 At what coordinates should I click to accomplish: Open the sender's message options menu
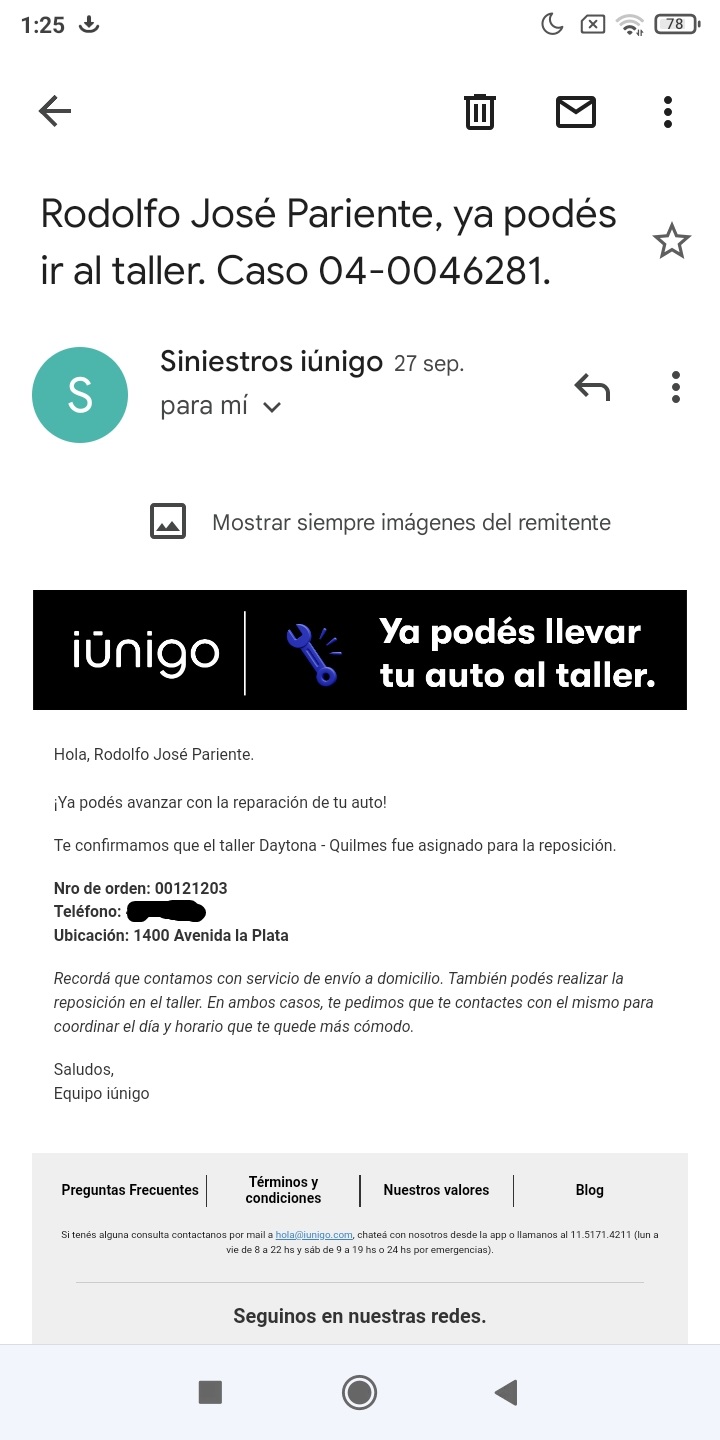point(676,386)
